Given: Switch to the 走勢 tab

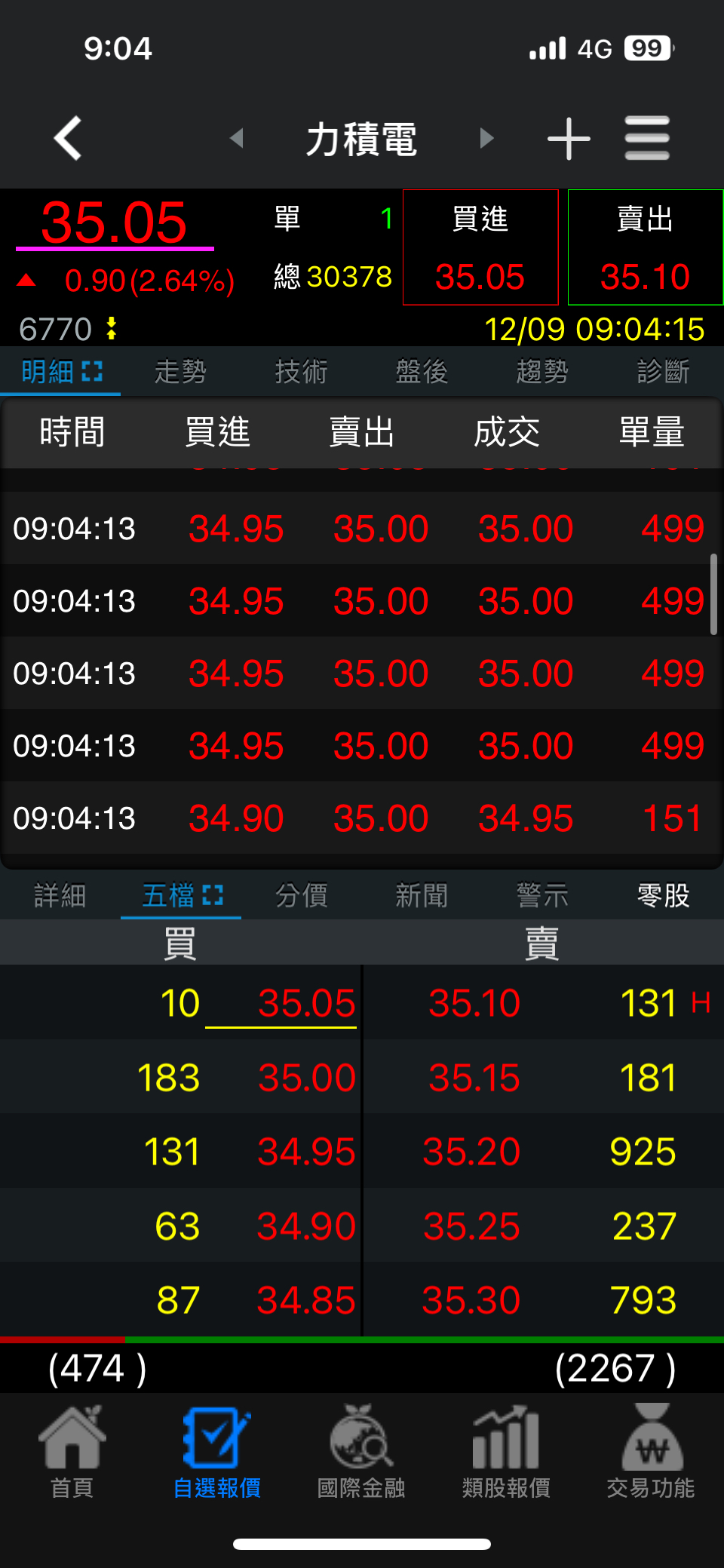Looking at the screenshot, I should point(180,371).
